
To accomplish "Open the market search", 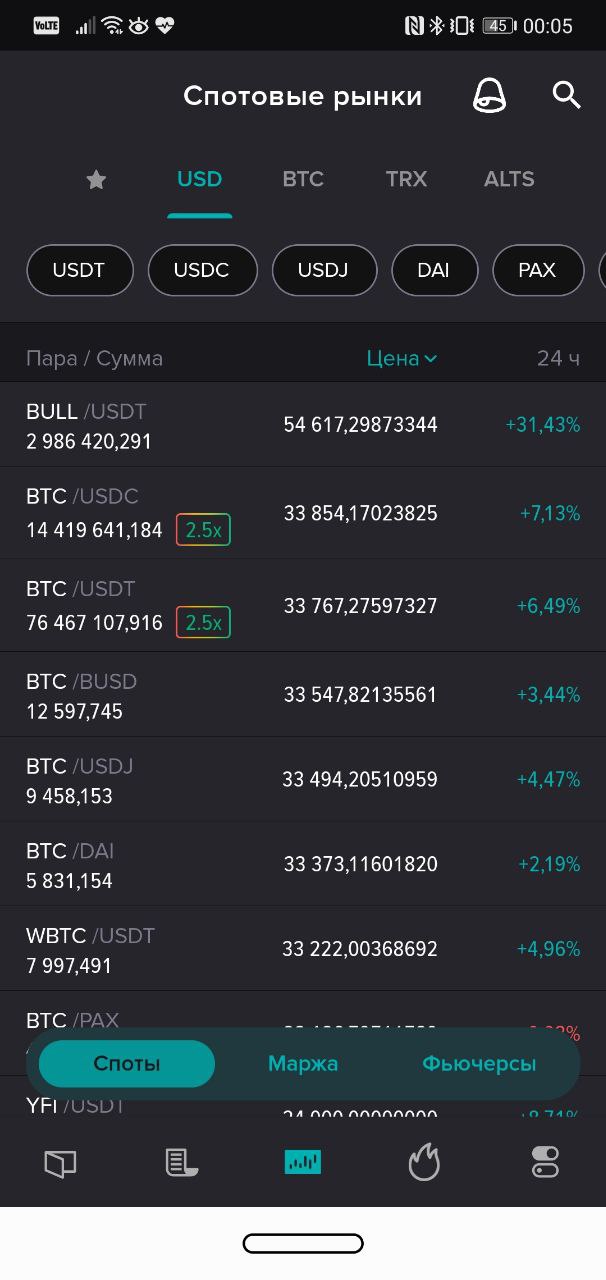I will (567, 96).
